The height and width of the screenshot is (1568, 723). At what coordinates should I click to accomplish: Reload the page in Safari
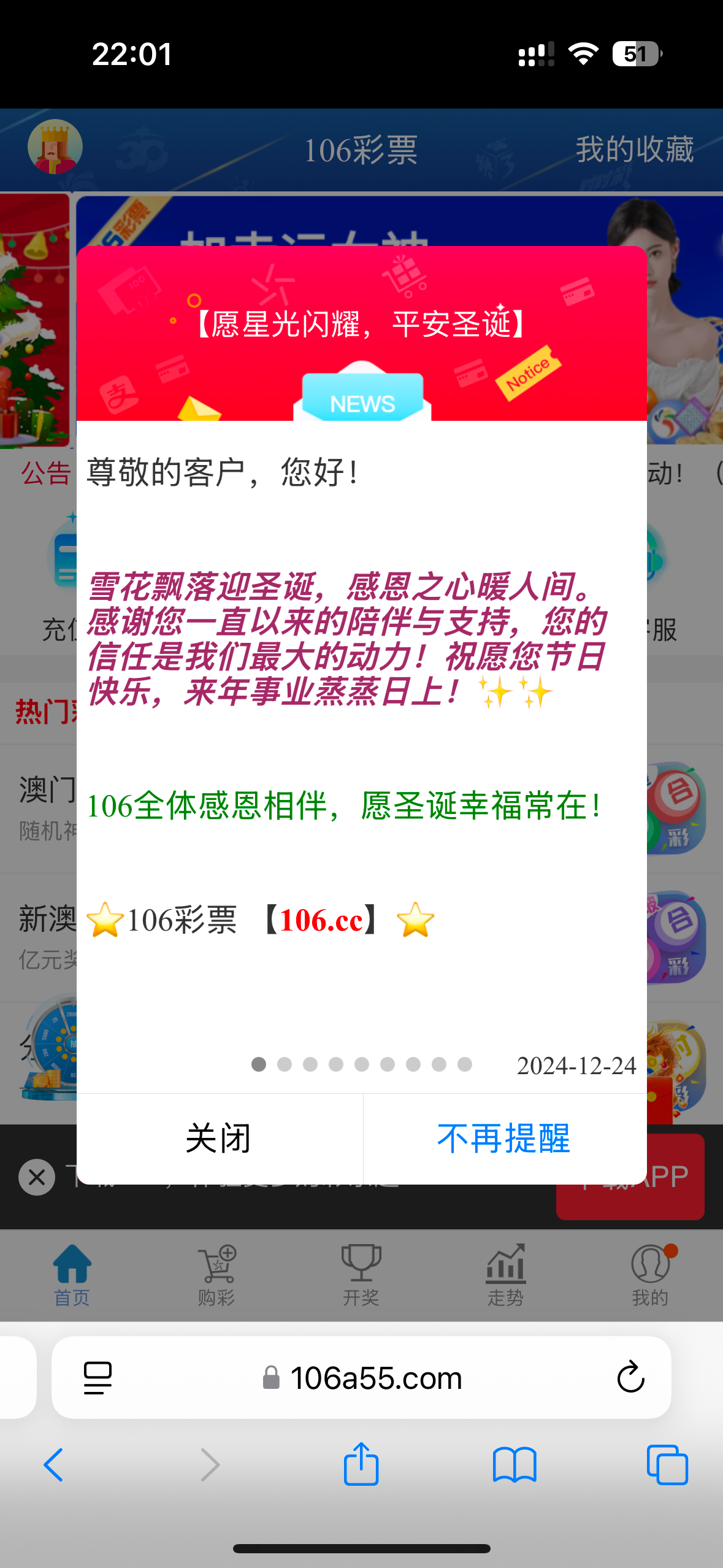click(x=630, y=1377)
